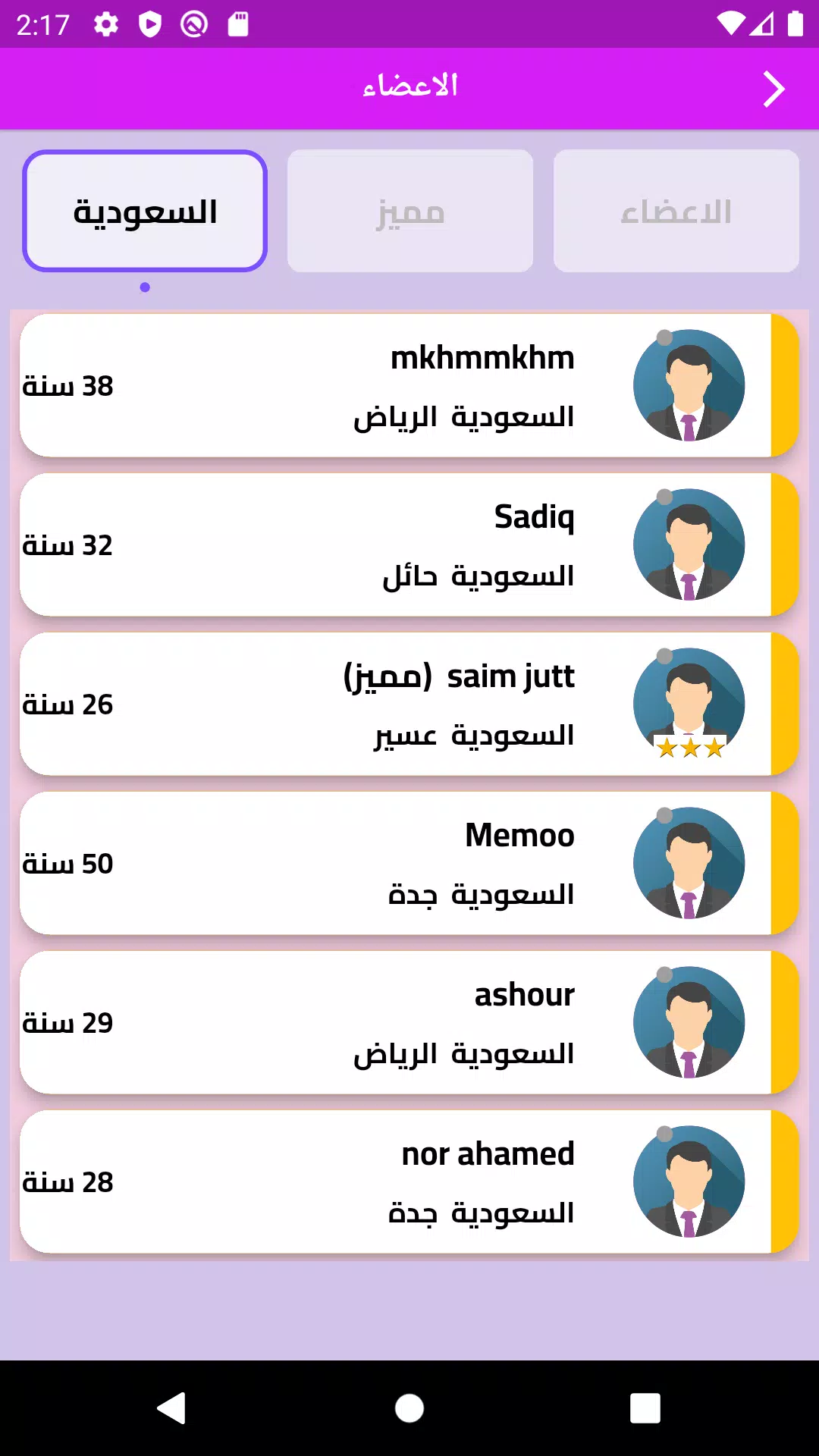Tap the dot indicator under السعودية tab

tap(144, 287)
